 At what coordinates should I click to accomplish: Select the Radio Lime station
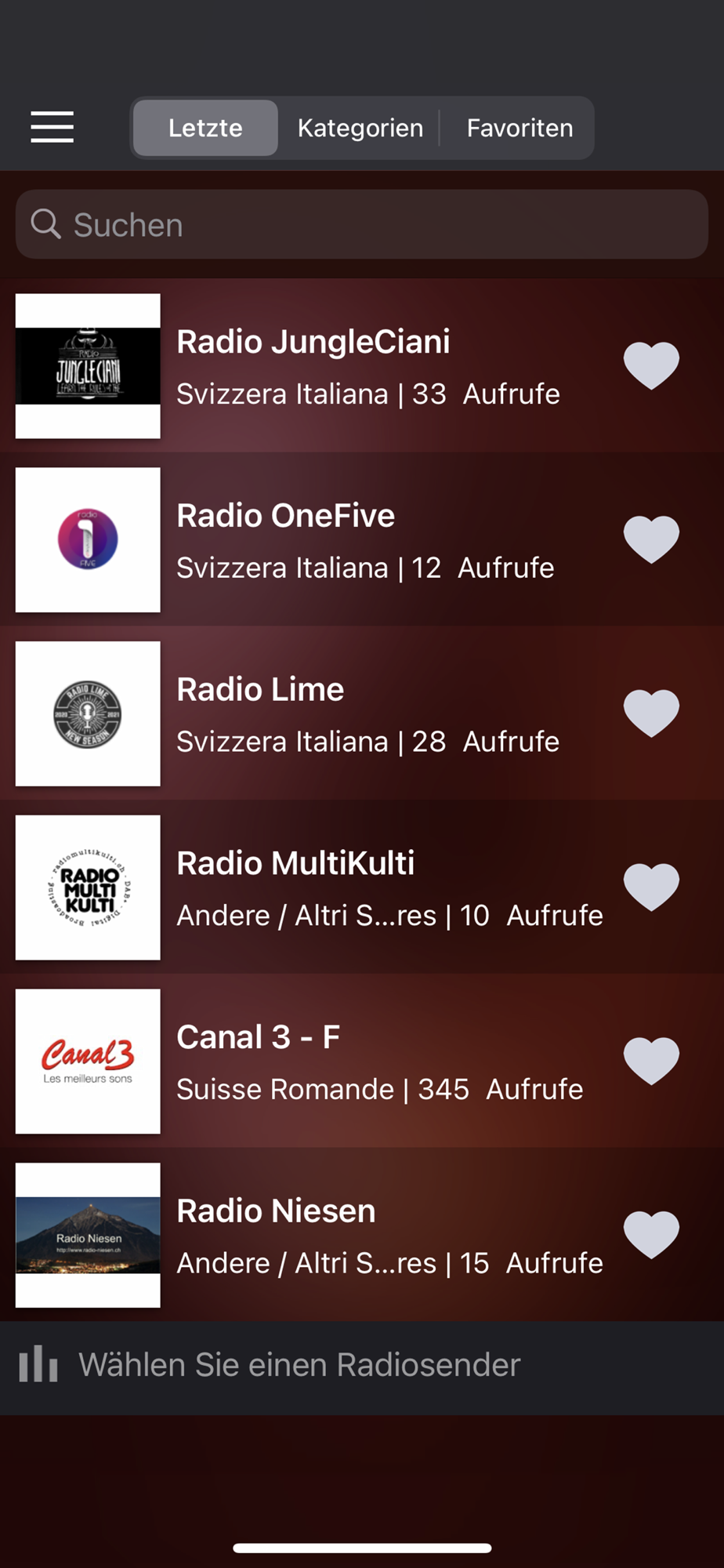click(x=313, y=714)
